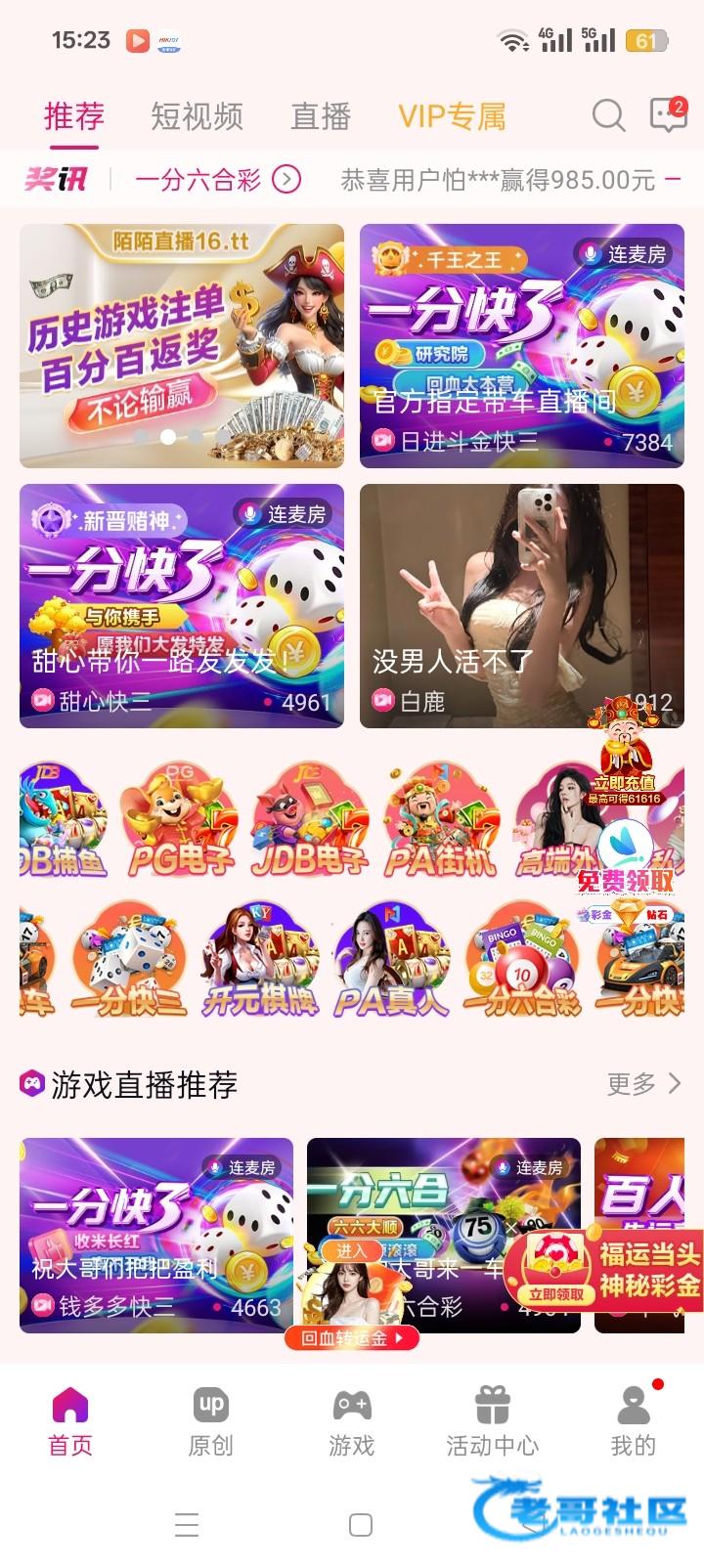The width and height of the screenshot is (704, 1568).
Task: Go to the 原创 tab
Action: [x=211, y=1421]
